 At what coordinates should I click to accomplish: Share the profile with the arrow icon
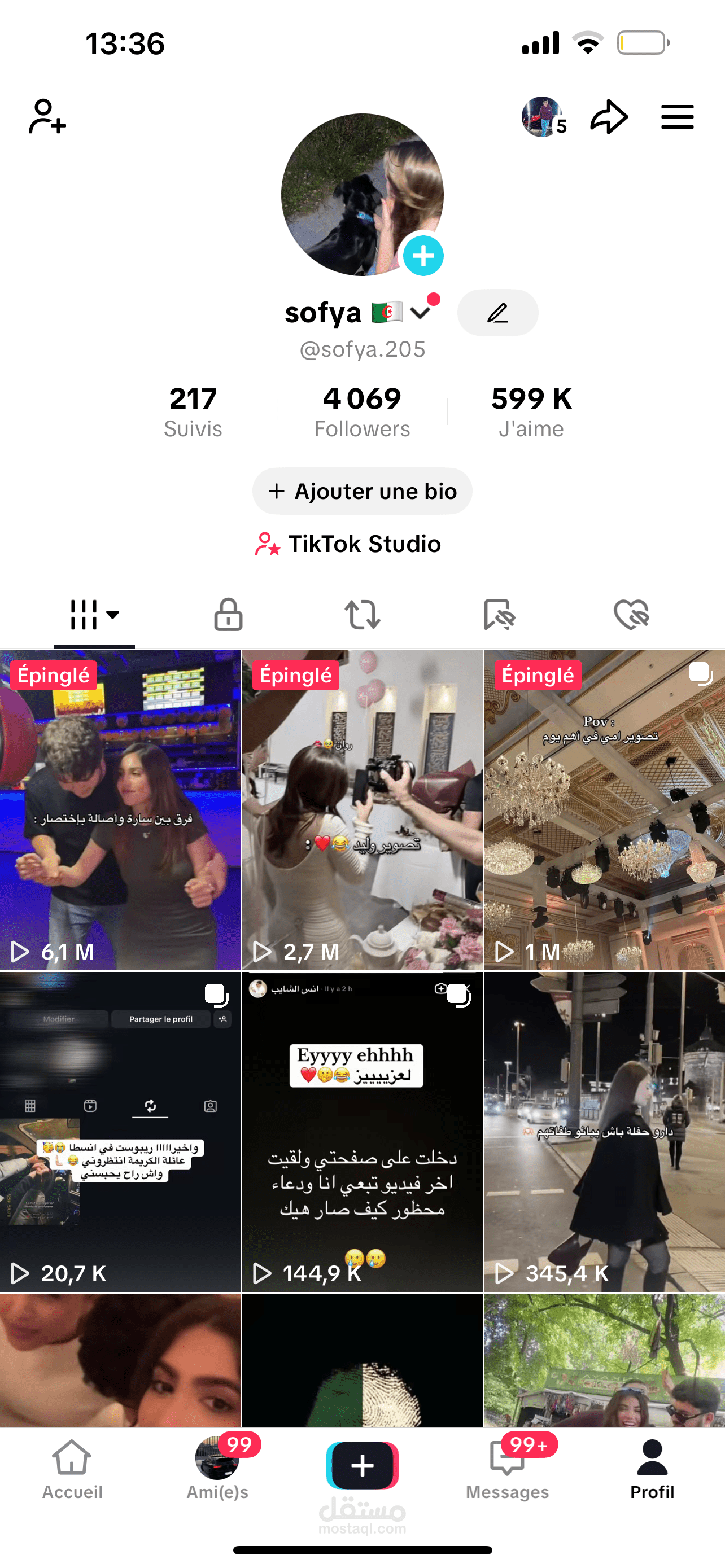tap(609, 117)
